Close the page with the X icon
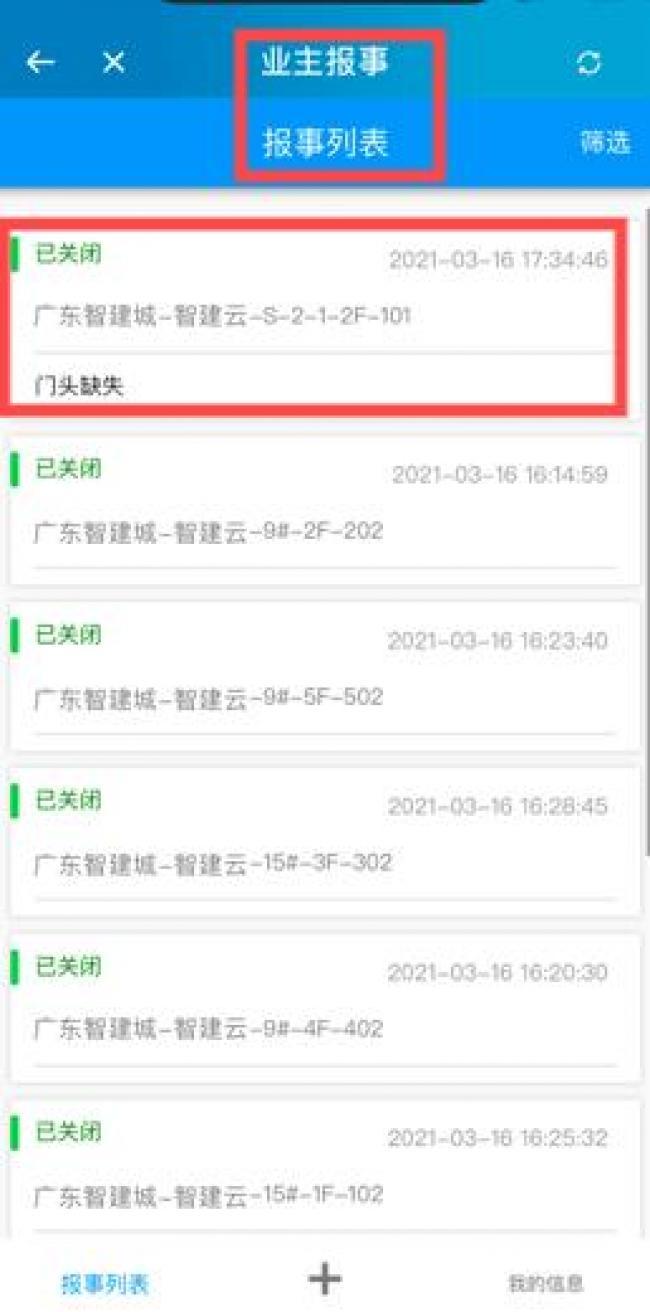Image resolution: width=650 pixels, height=1312 pixels. pos(114,63)
